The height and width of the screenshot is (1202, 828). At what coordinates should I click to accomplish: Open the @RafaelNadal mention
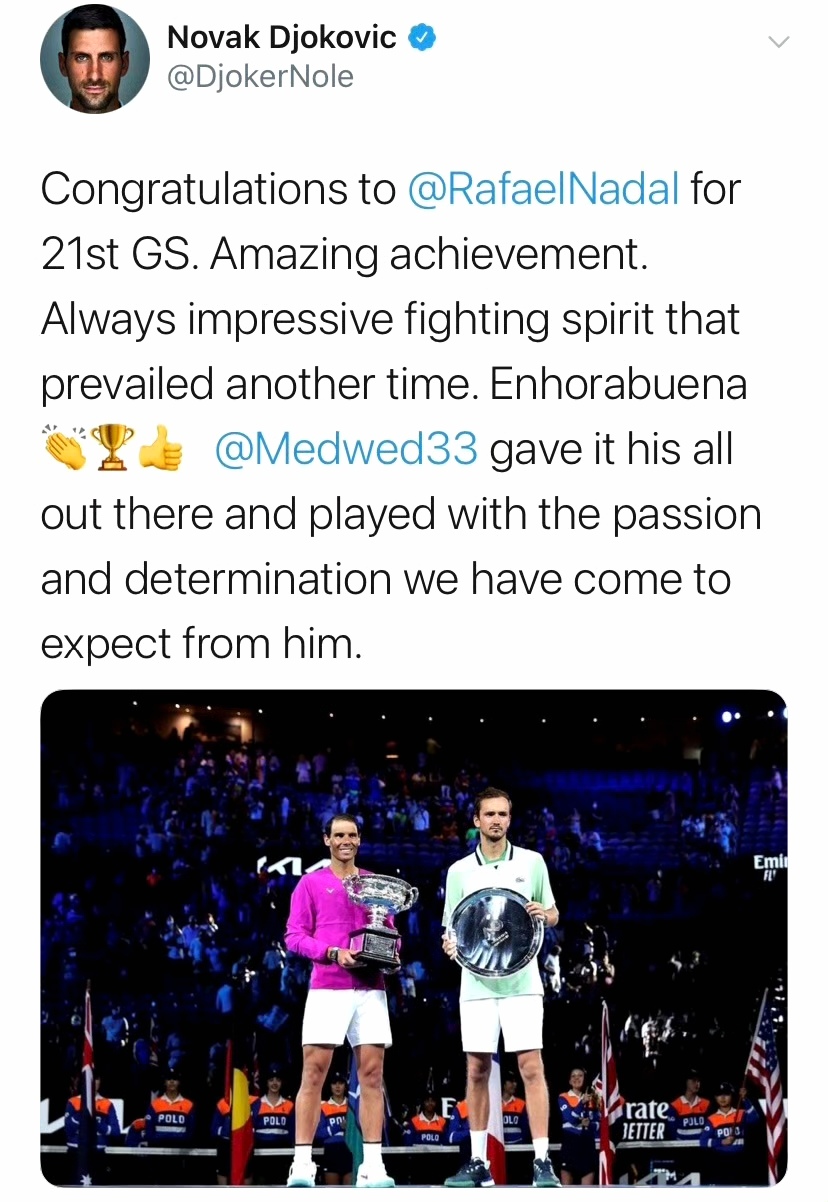click(544, 189)
